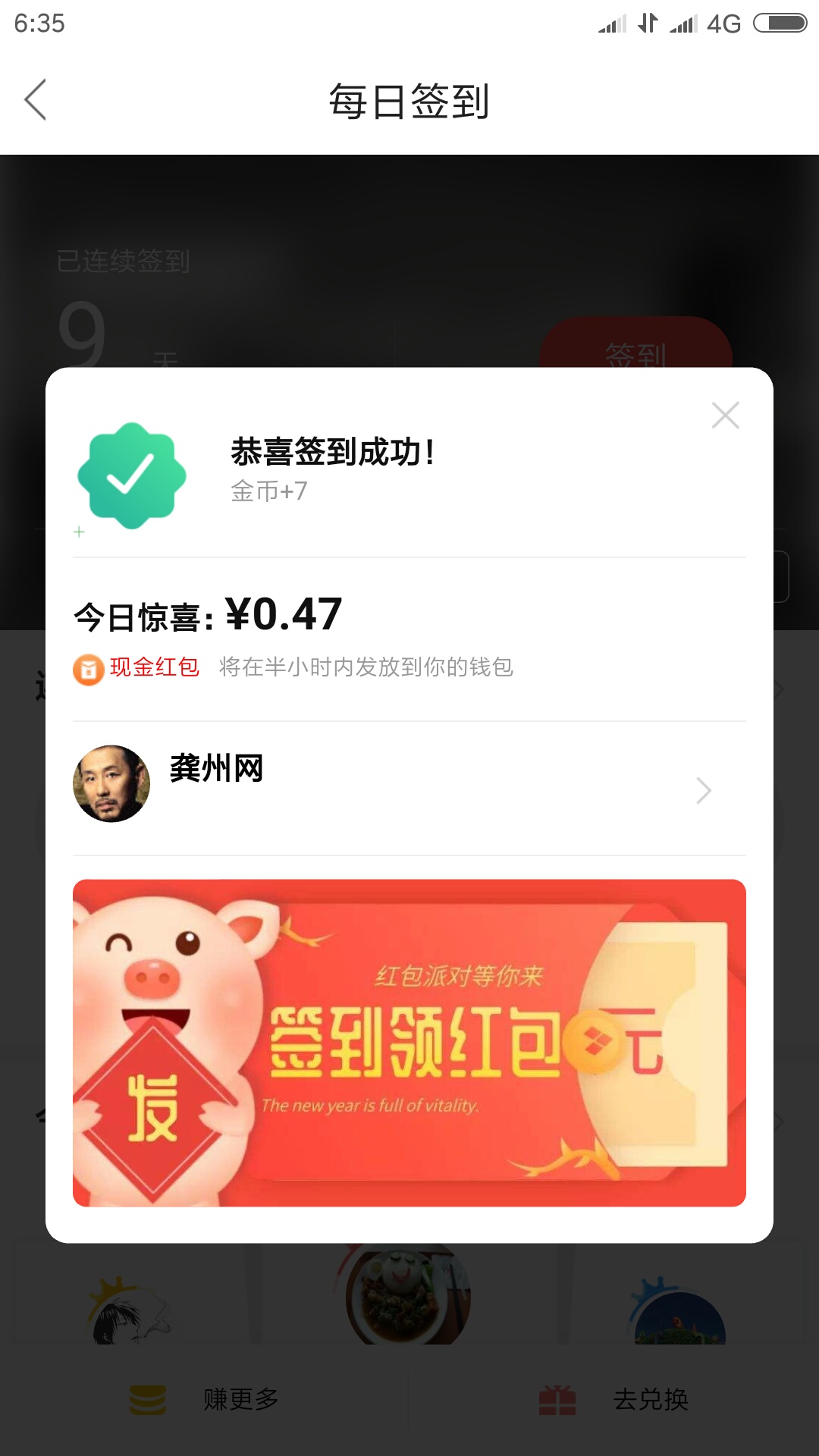819x1456 pixels.
Task: Open the 签到领红包 banner
Action: [x=409, y=1043]
